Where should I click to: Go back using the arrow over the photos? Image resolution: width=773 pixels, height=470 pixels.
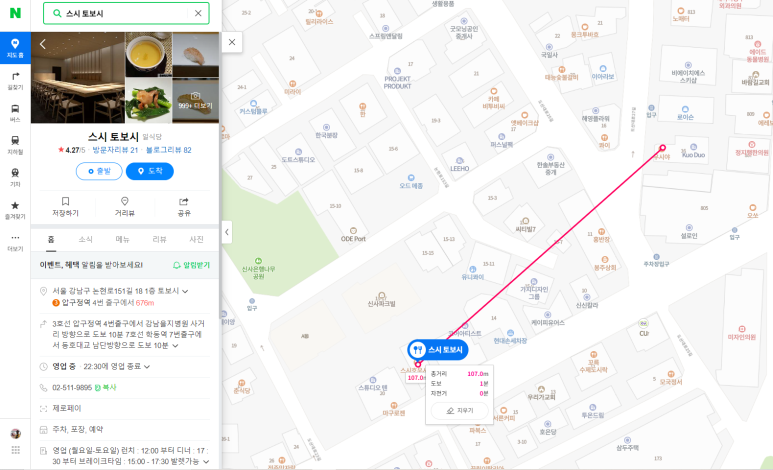point(43,44)
